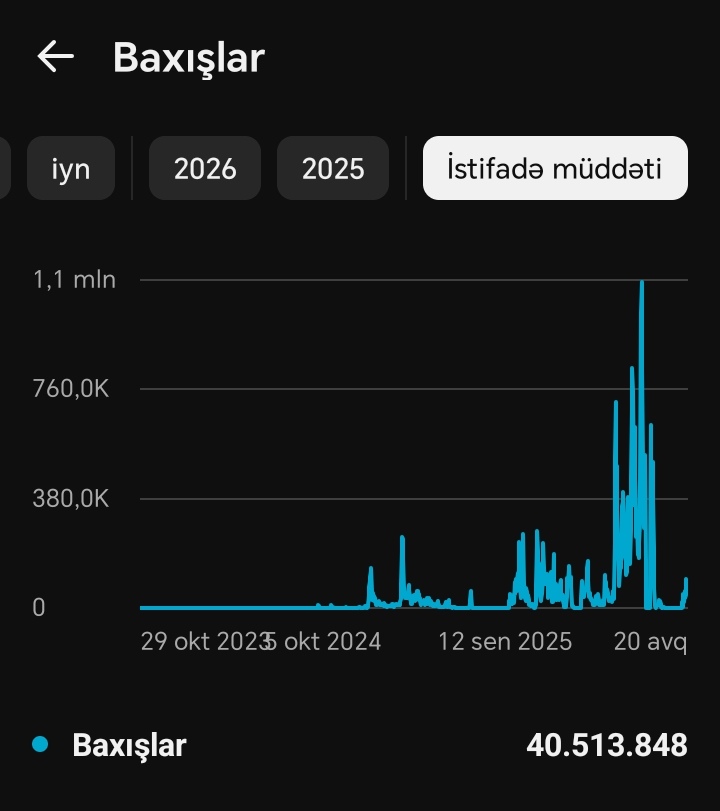
Task: Choose the İstifadə müddəti chip
Action: coord(555,168)
